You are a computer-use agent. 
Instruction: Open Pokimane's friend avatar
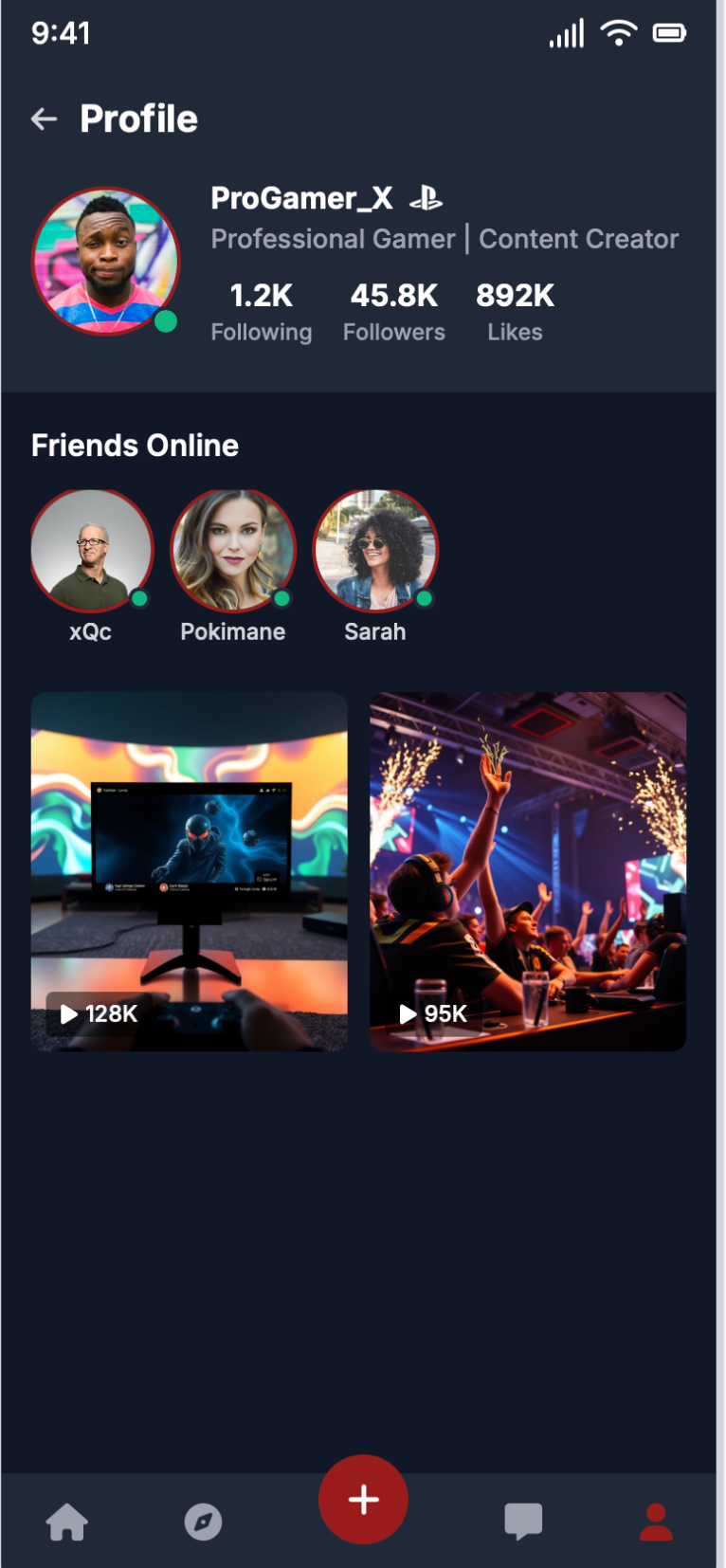click(x=233, y=551)
